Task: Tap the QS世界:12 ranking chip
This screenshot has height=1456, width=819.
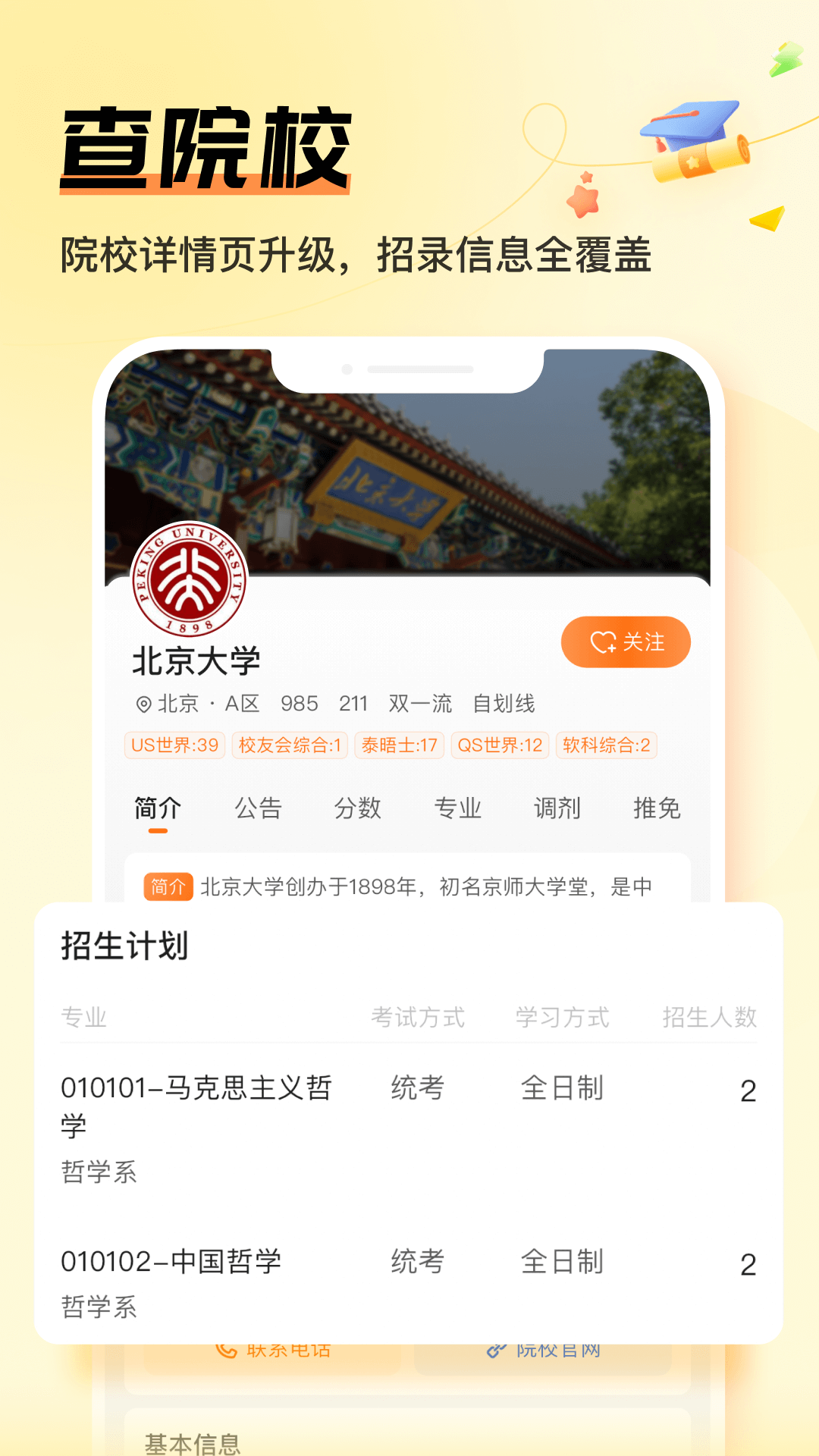Action: [x=500, y=745]
